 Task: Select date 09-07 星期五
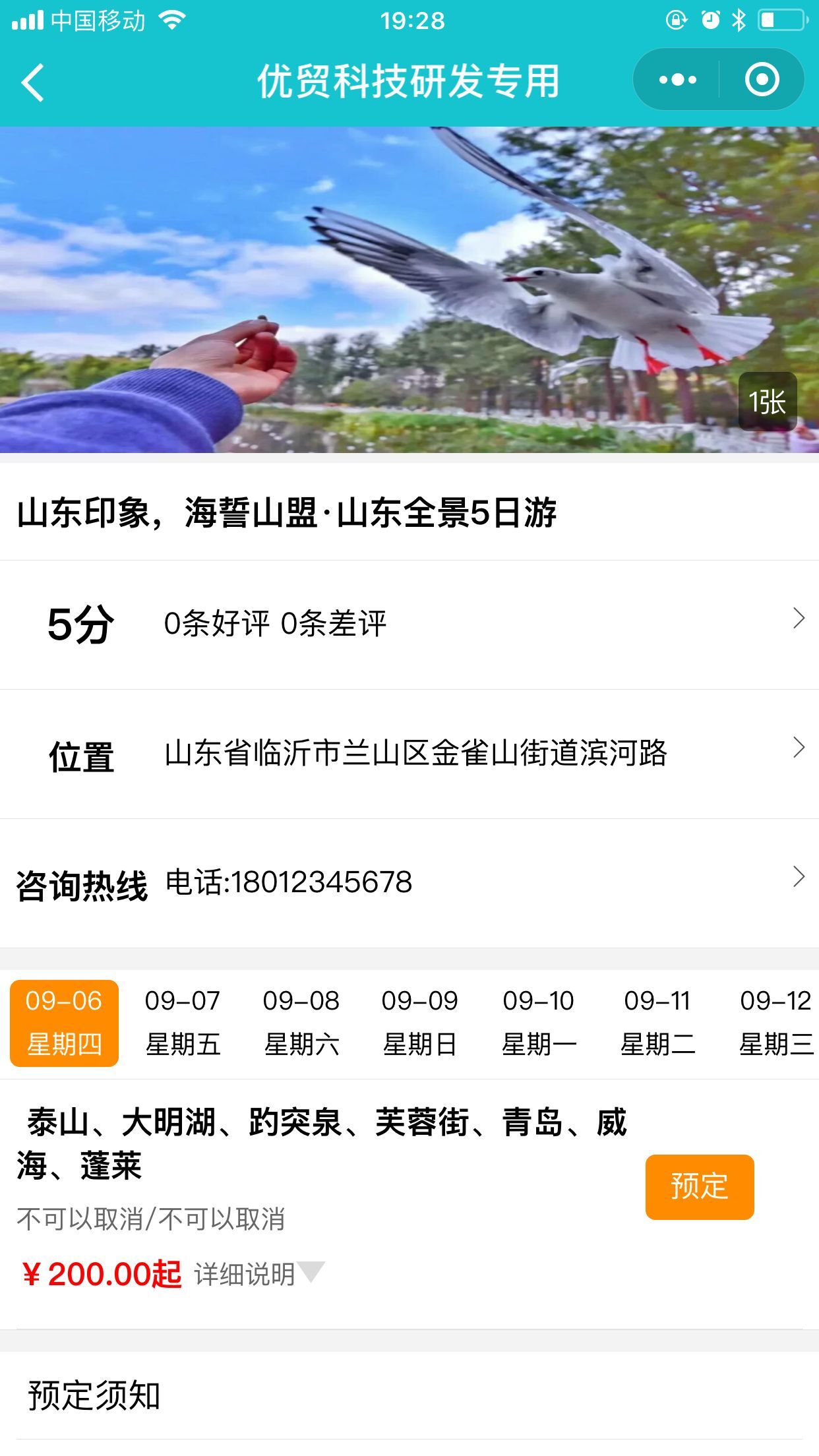coord(183,1023)
